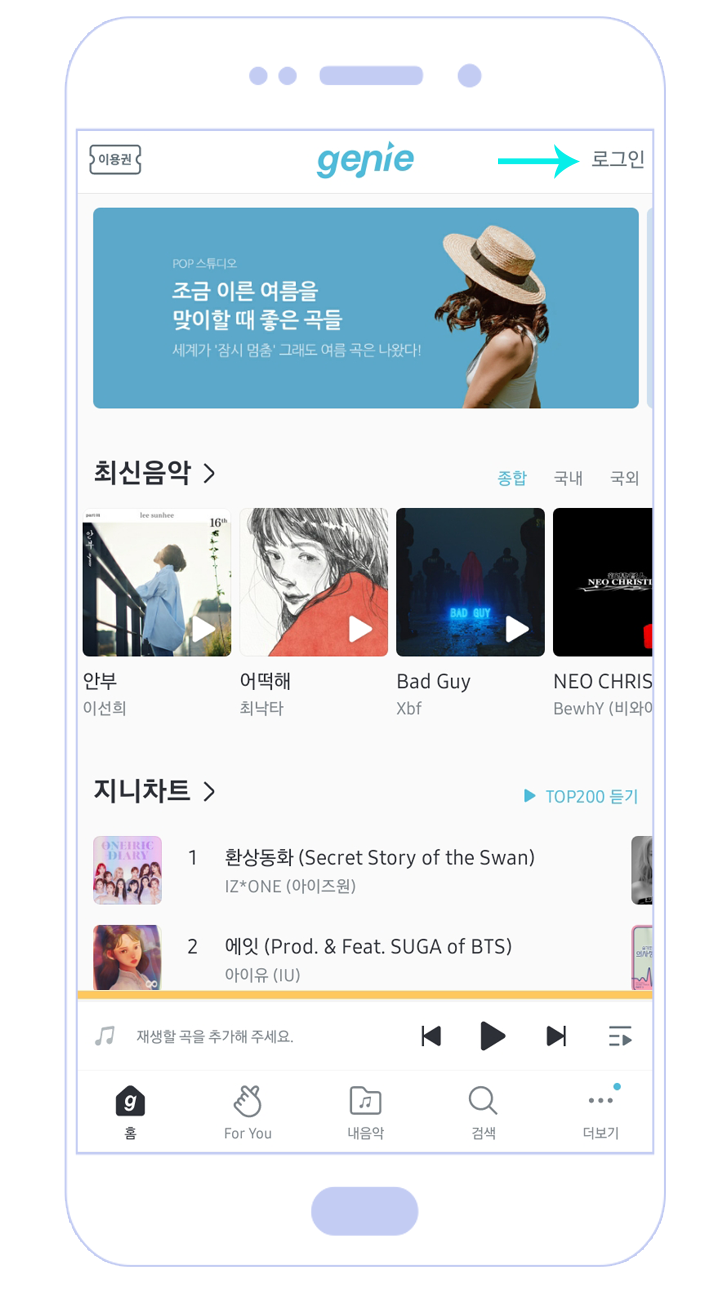Open the POP 스튜디오 summer songs banner
This screenshot has width=714, height=1308.
click(366, 308)
